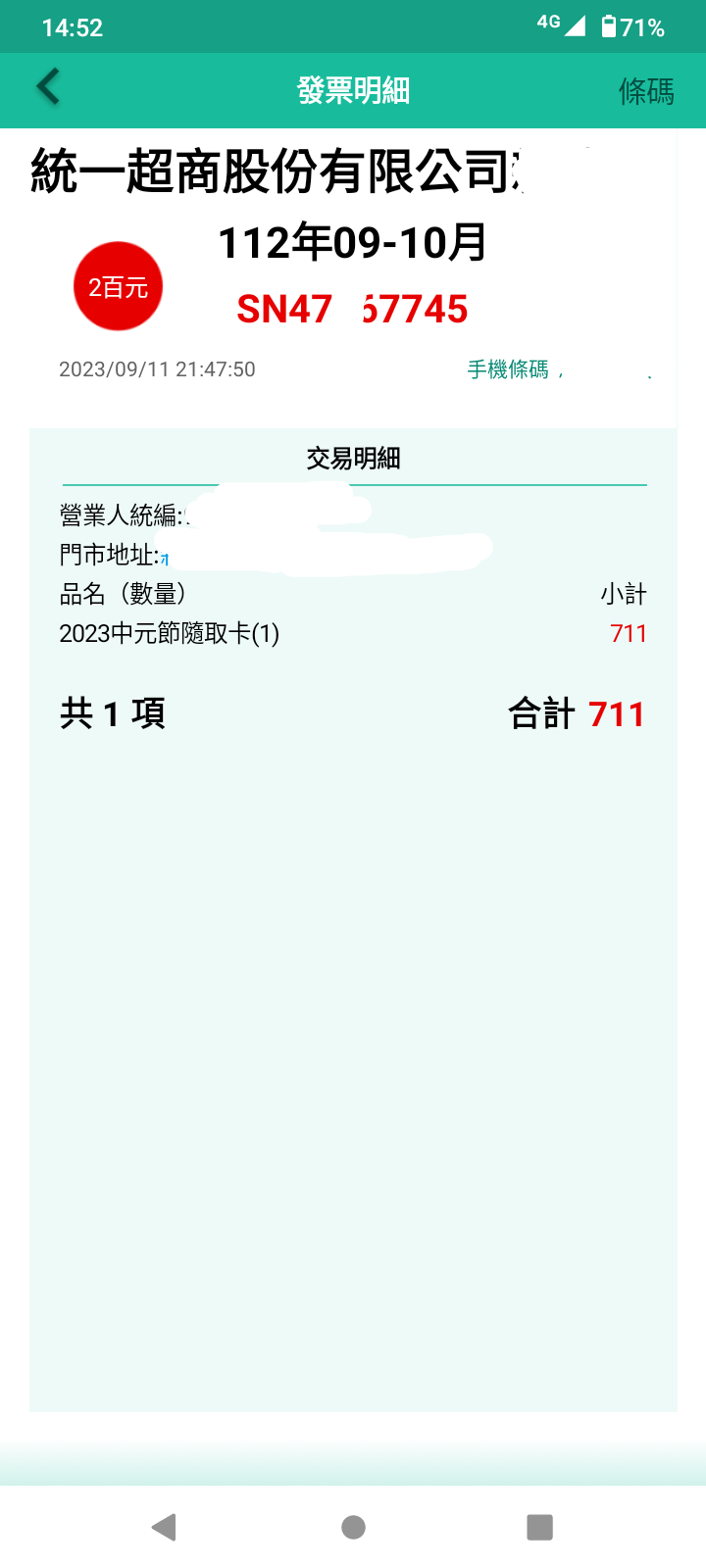The width and height of the screenshot is (706, 1568).
Task: Open recent apps from the navigation bar
Action: pyautogui.click(x=539, y=1527)
